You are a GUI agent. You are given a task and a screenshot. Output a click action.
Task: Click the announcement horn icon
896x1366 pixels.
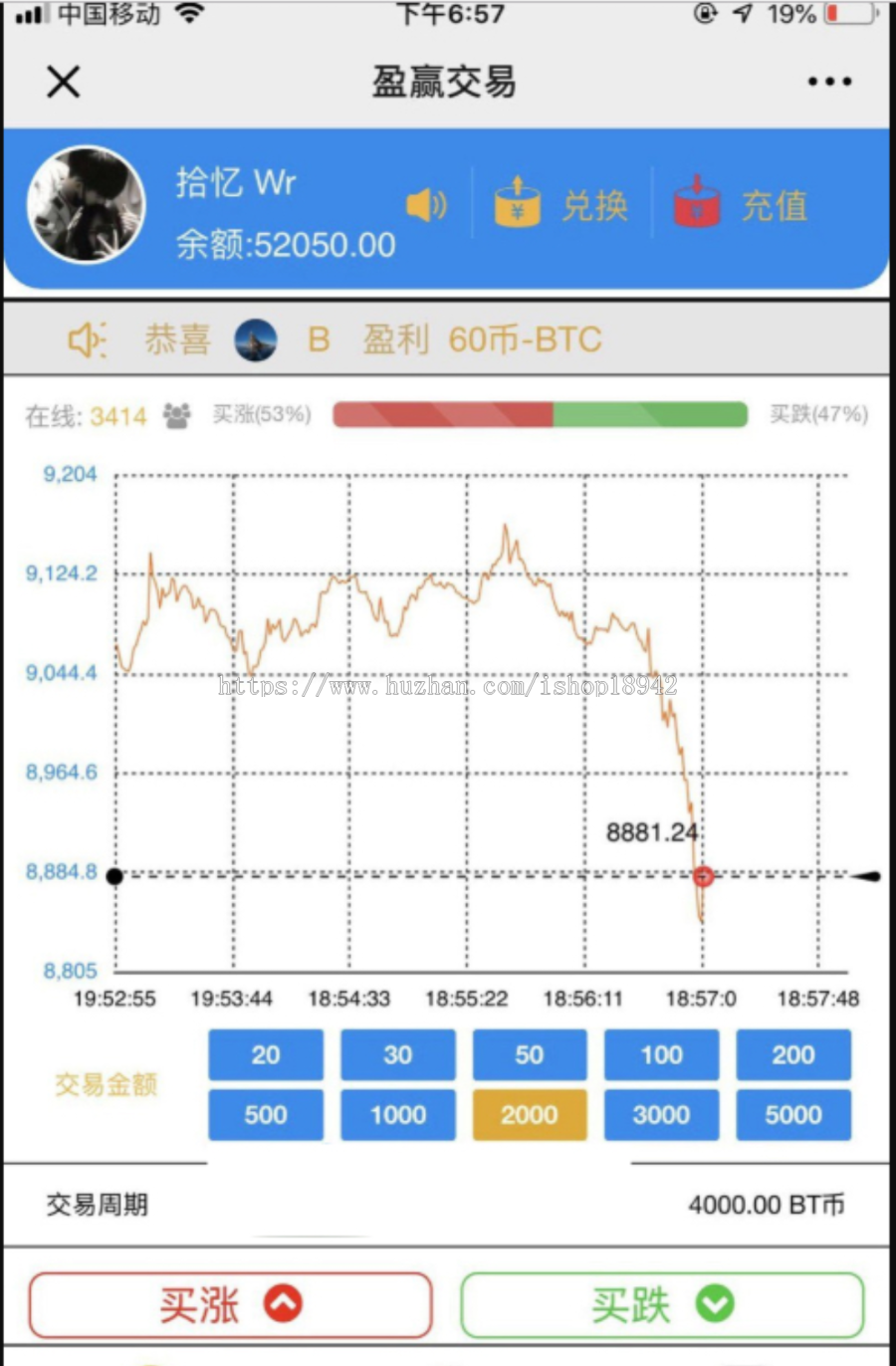tap(86, 340)
